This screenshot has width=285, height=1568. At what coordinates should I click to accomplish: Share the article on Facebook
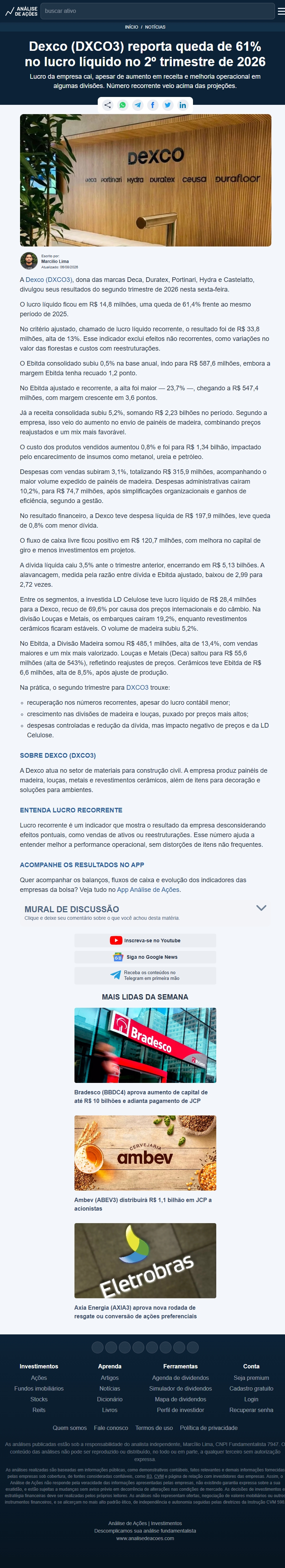coord(152,105)
